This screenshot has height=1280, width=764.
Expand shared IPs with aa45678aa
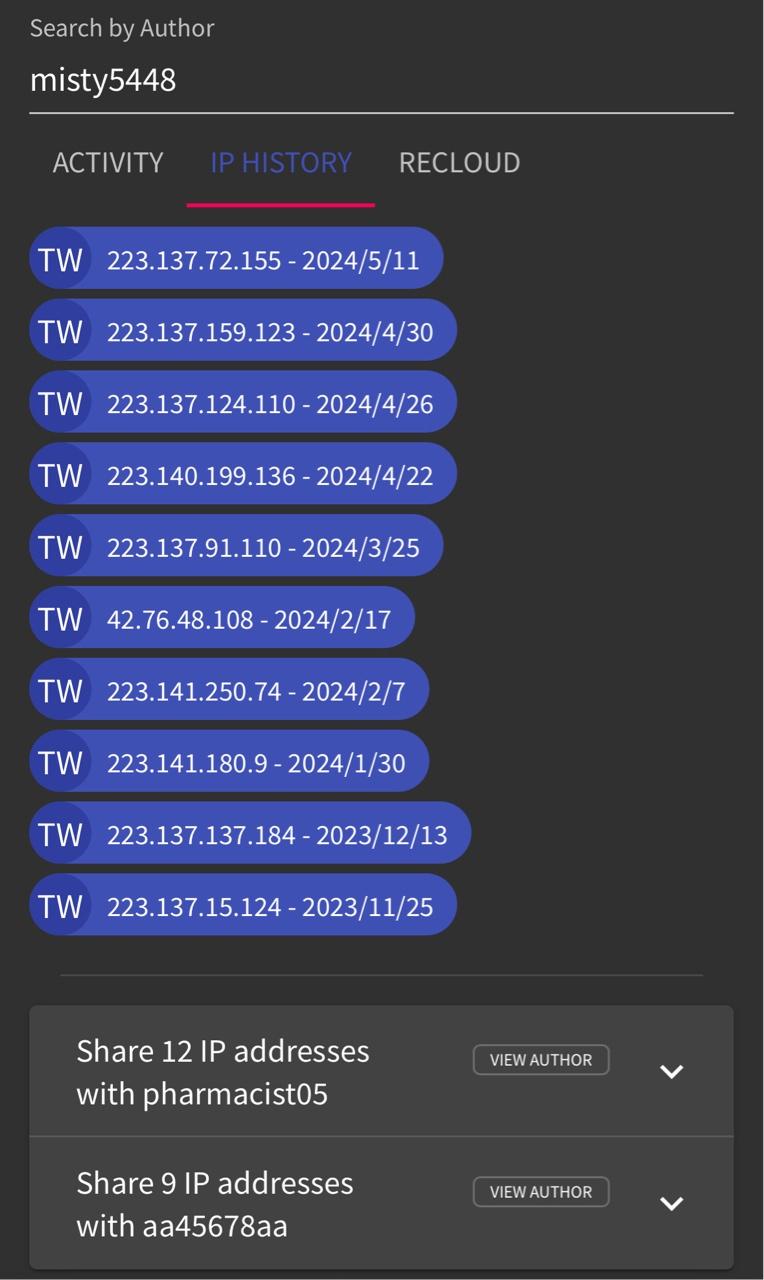[x=671, y=1204]
